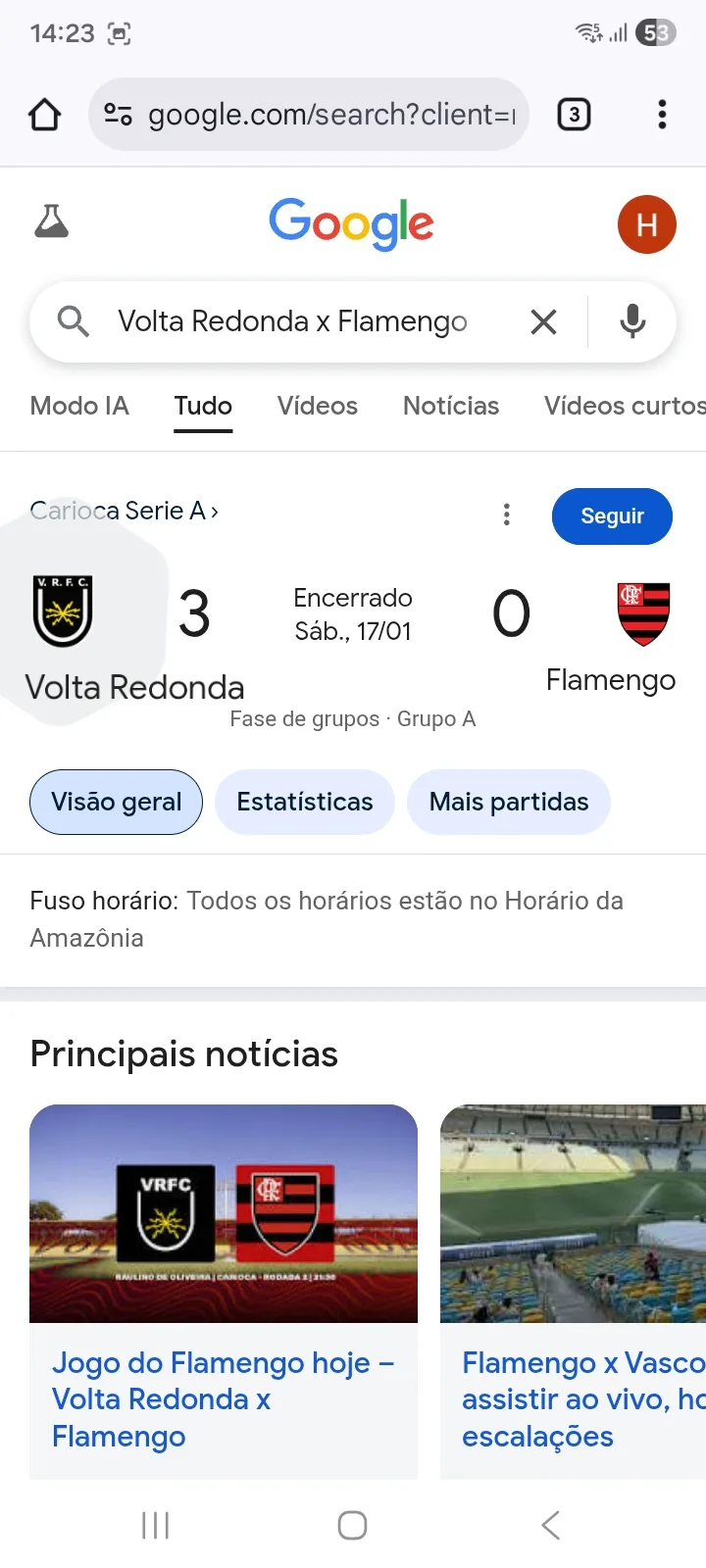This screenshot has width=706, height=1568.
Task: Switch to the Notícias tab
Action: (x=450, y=406)
